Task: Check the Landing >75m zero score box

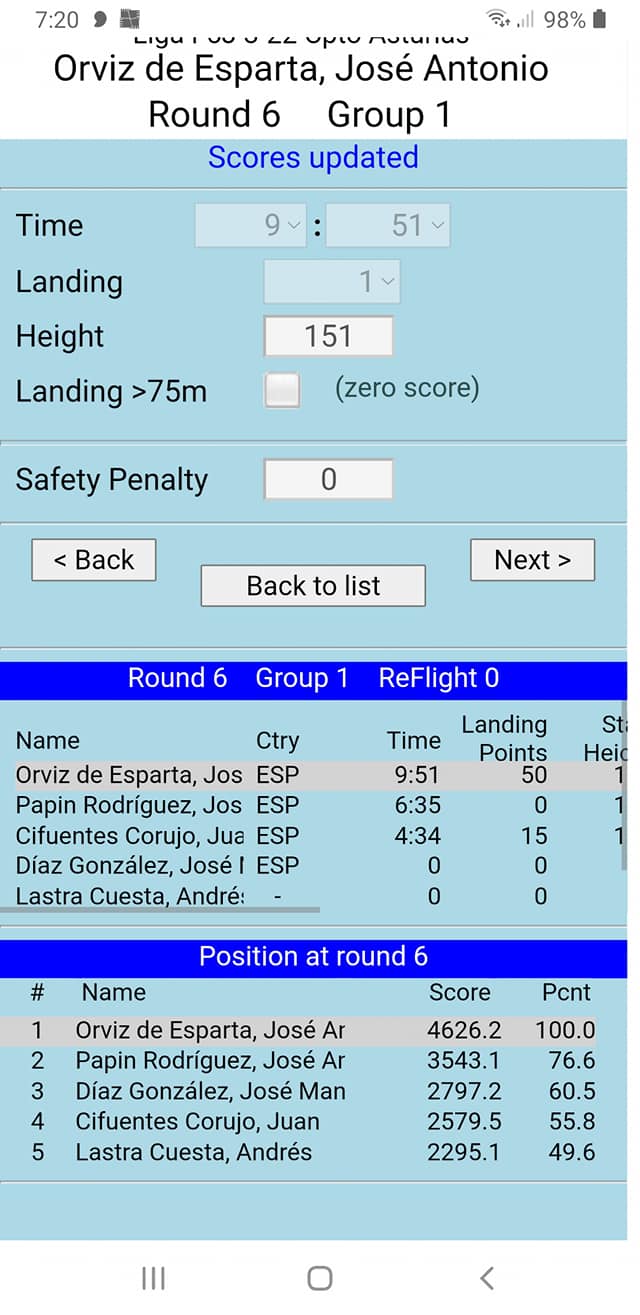Action: coord(282,390)
